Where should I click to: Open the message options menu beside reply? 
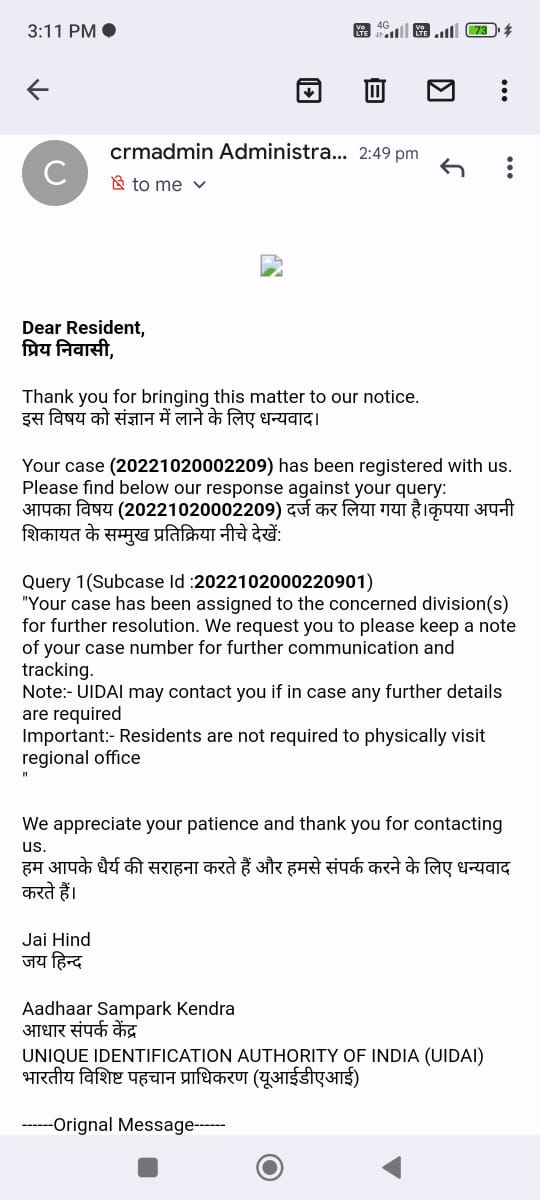point(510,167)
